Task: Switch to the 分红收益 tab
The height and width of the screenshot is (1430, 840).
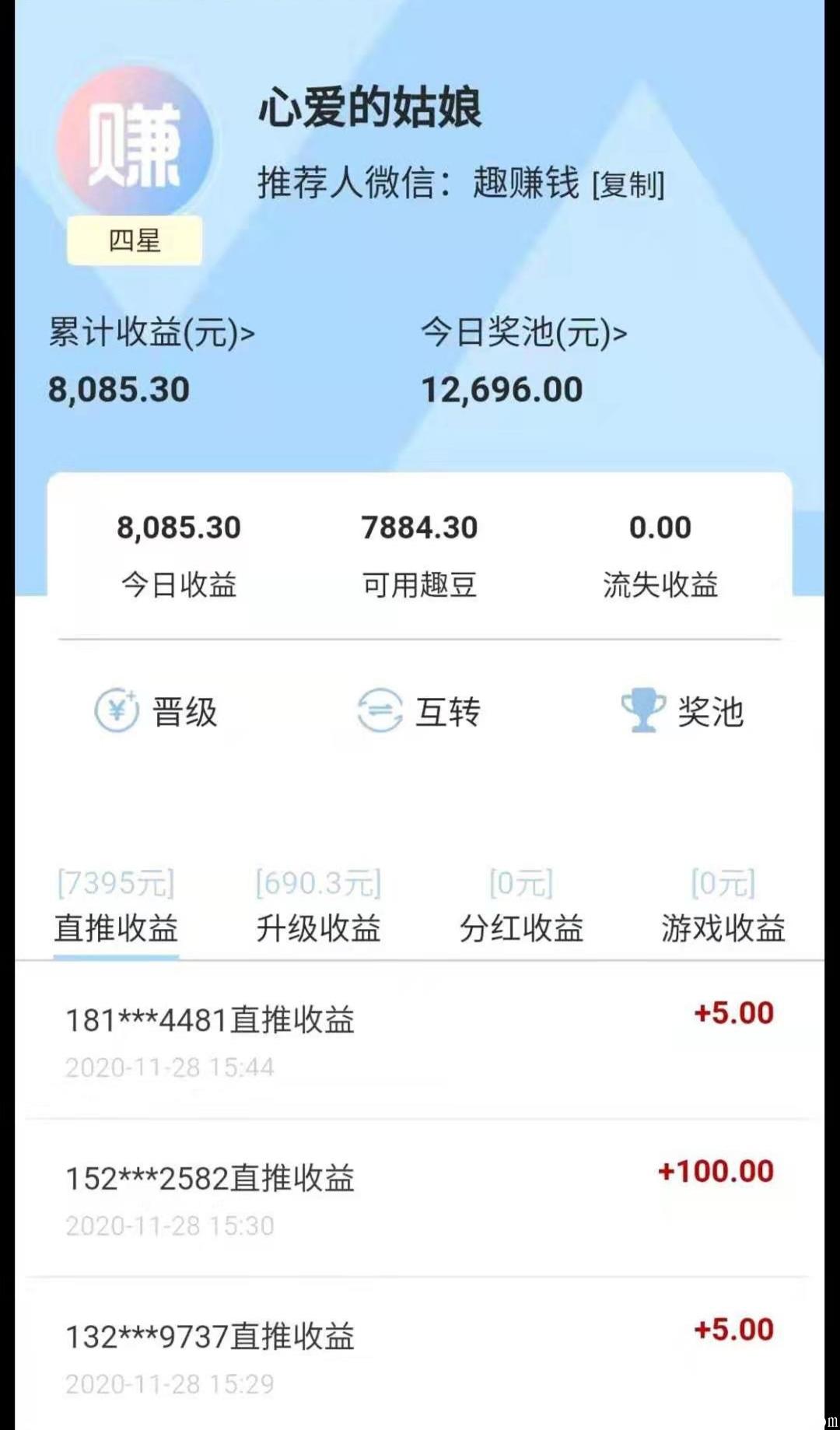Action: click(x=521, y=907)
